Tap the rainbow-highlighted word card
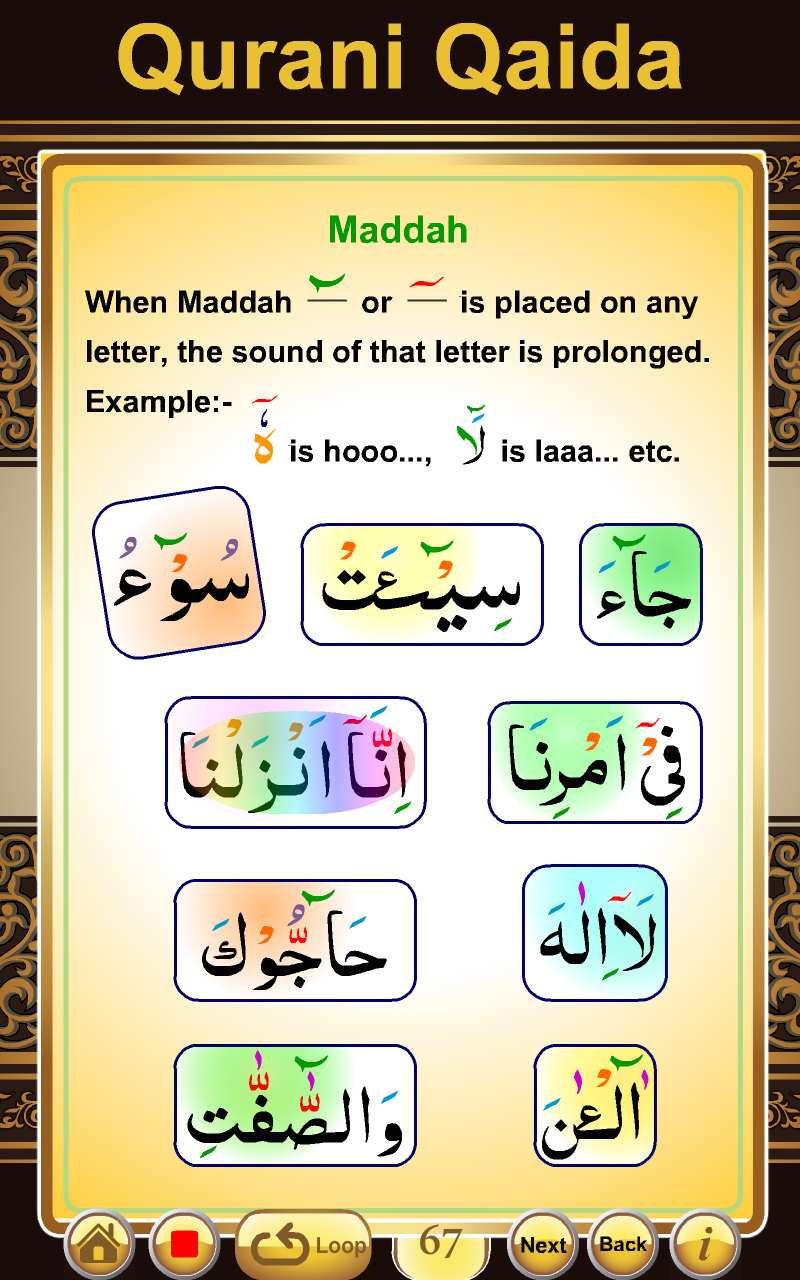 pyautogui.click(x=295, y=762)
